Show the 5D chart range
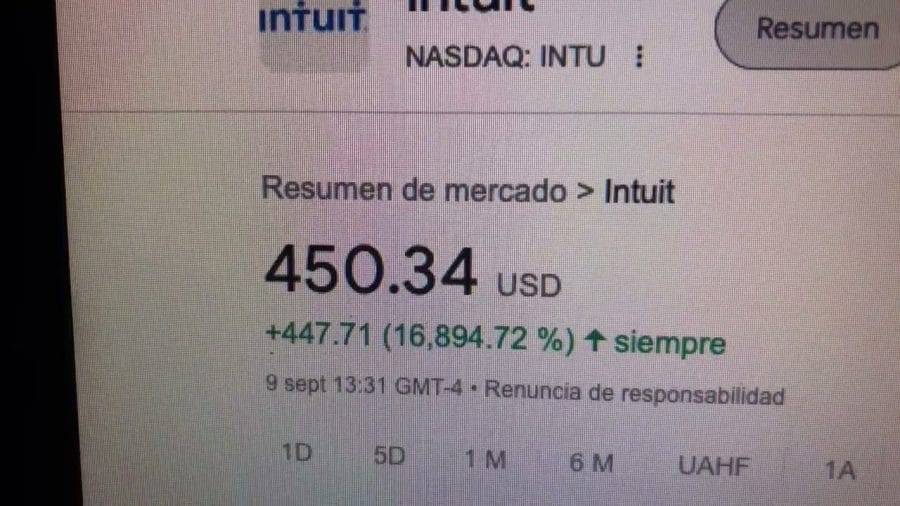Viewport: 900px width, 506px height. 389,457
